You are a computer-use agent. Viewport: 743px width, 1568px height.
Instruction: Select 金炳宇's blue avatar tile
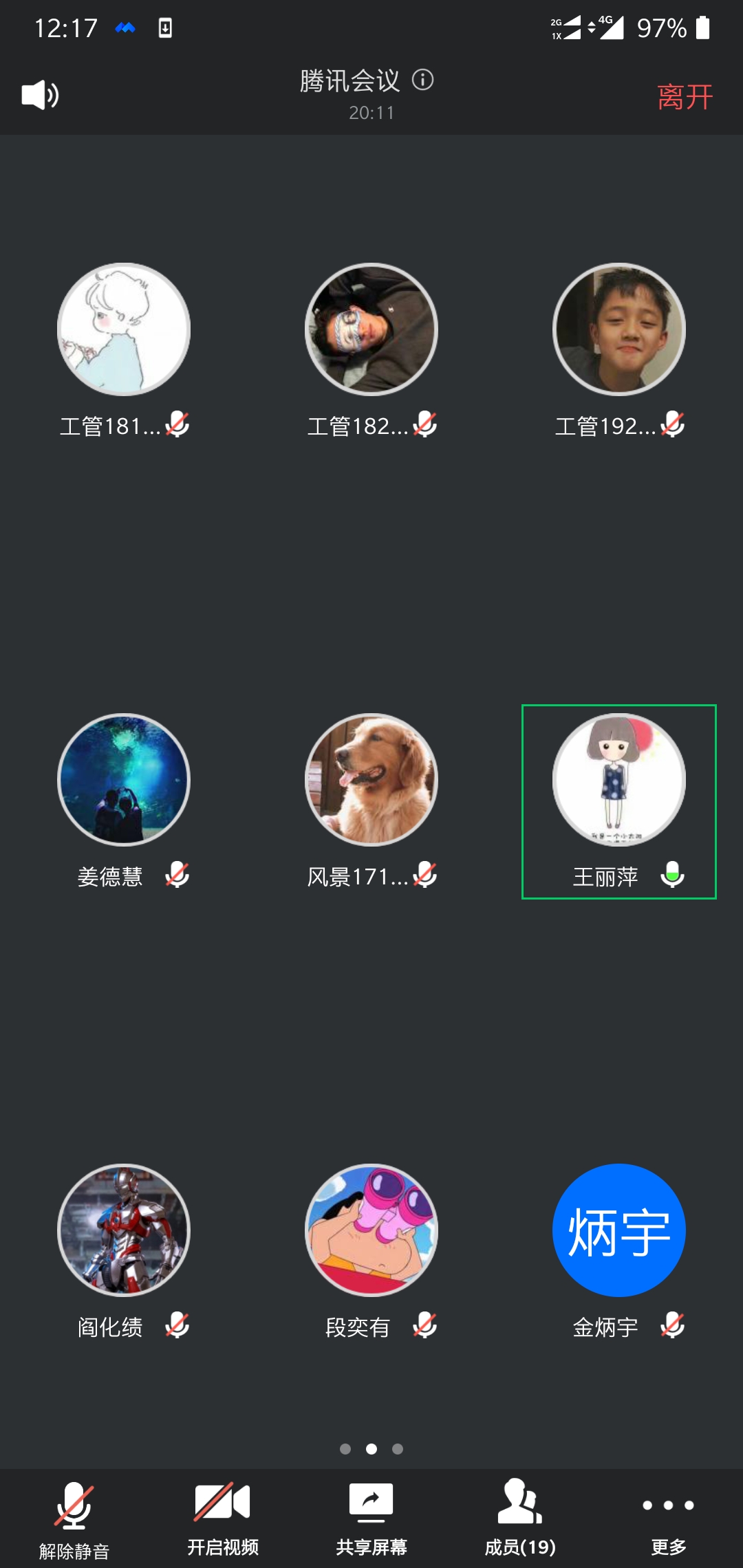pos(618,1231)
